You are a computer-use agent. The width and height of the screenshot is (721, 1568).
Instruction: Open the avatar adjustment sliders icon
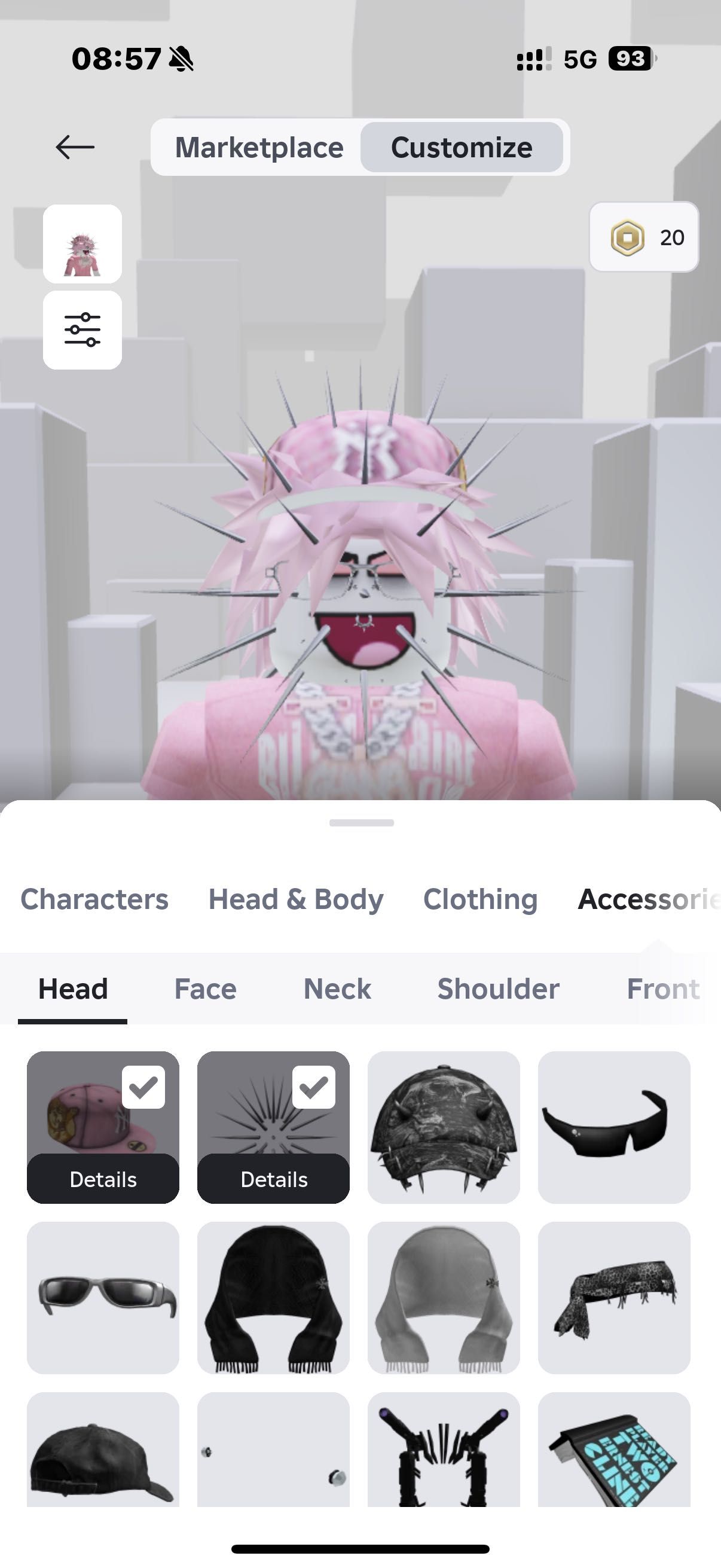pyautogui.click(x=82, y=330)
